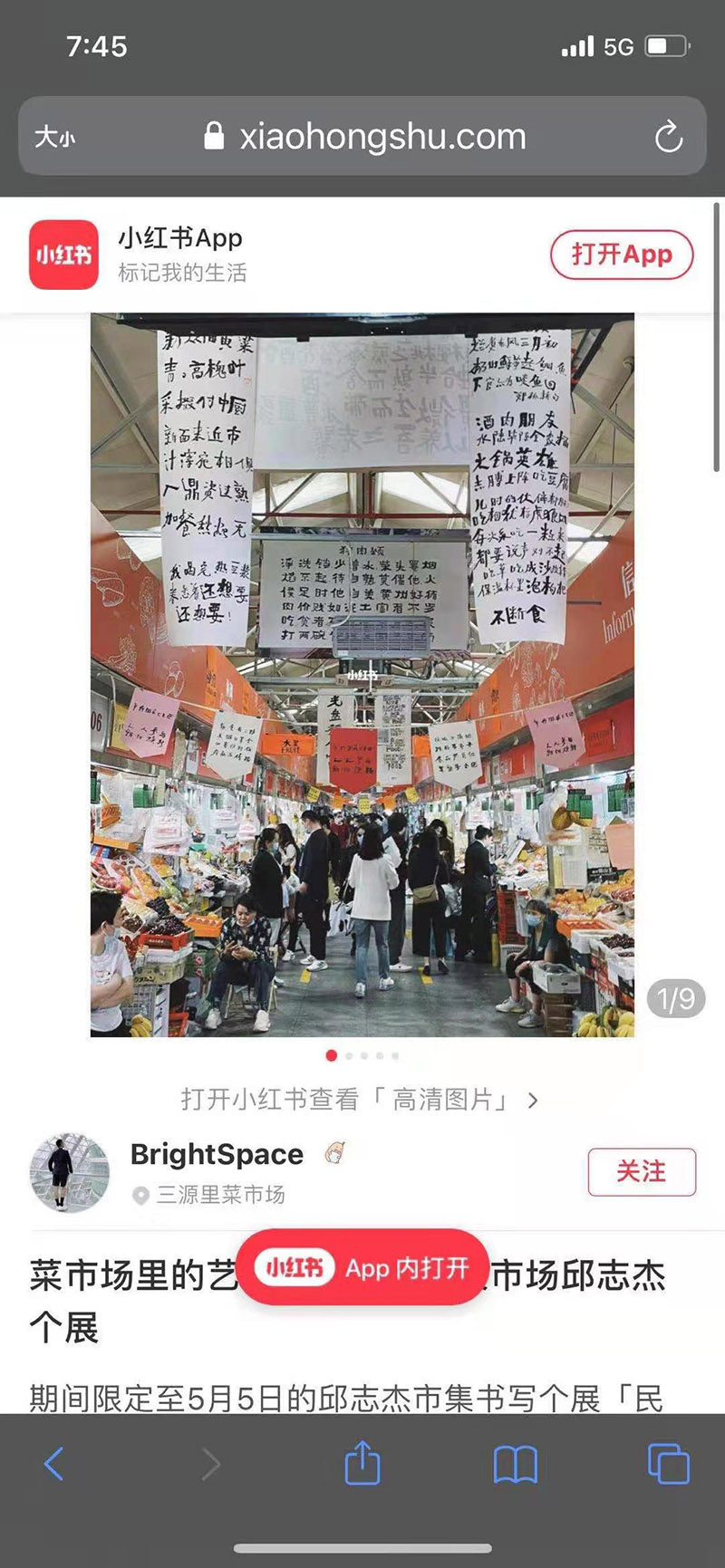This screenshot has height=1568, width=725.
Task: Open the market photo full view
Action: [362, 675]
